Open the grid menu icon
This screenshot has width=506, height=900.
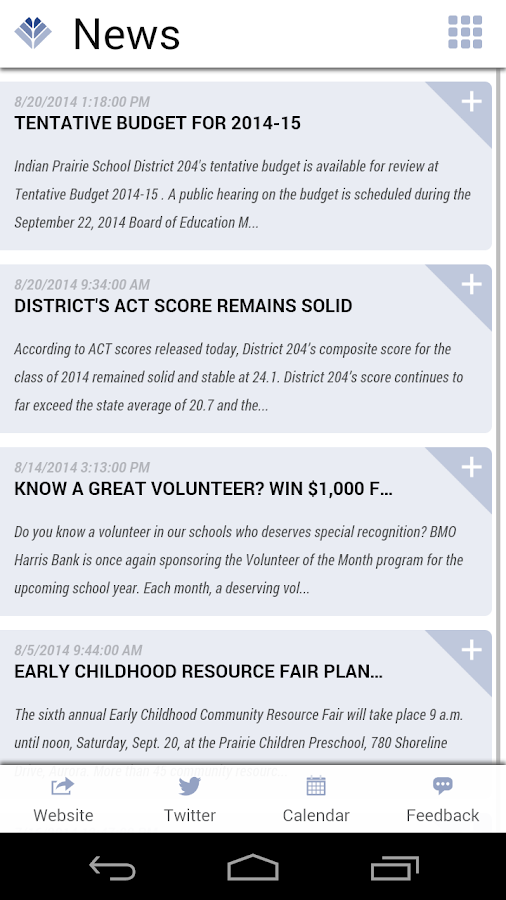point(465,32)
